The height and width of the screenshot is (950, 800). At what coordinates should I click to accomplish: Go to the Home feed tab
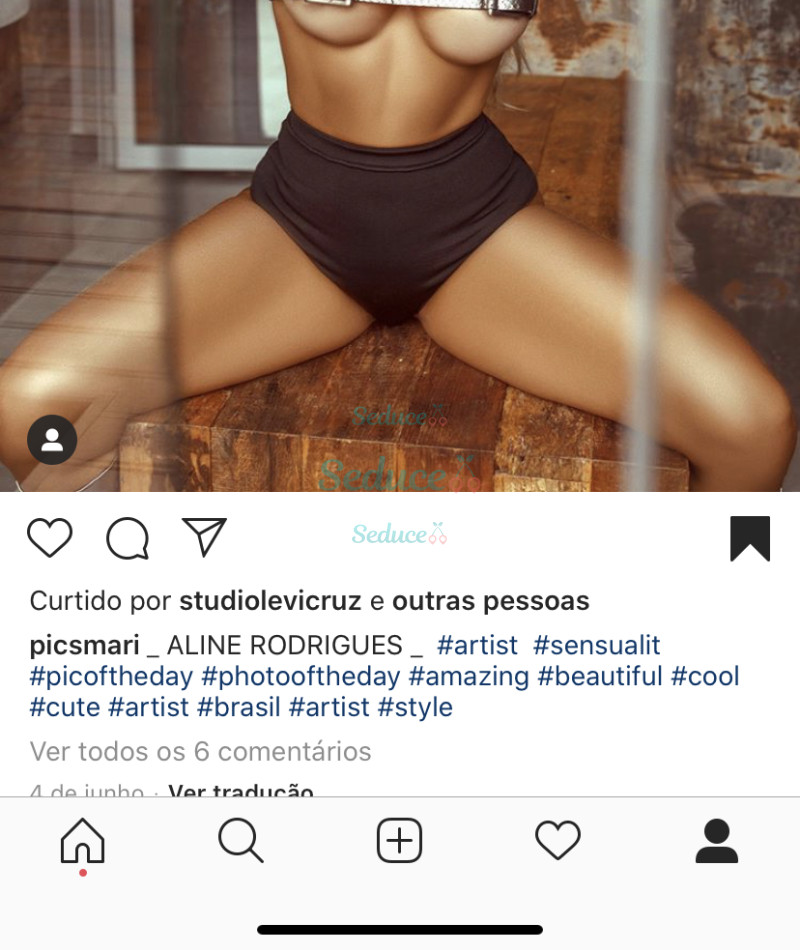coord(82,841)
